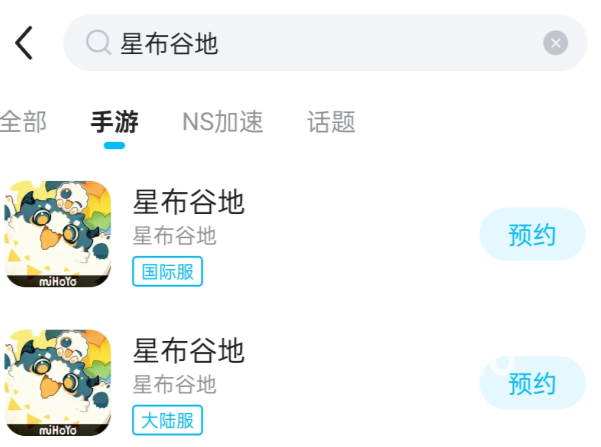Tap 预约 for the 大陆服 version

(x=531, y=382)
